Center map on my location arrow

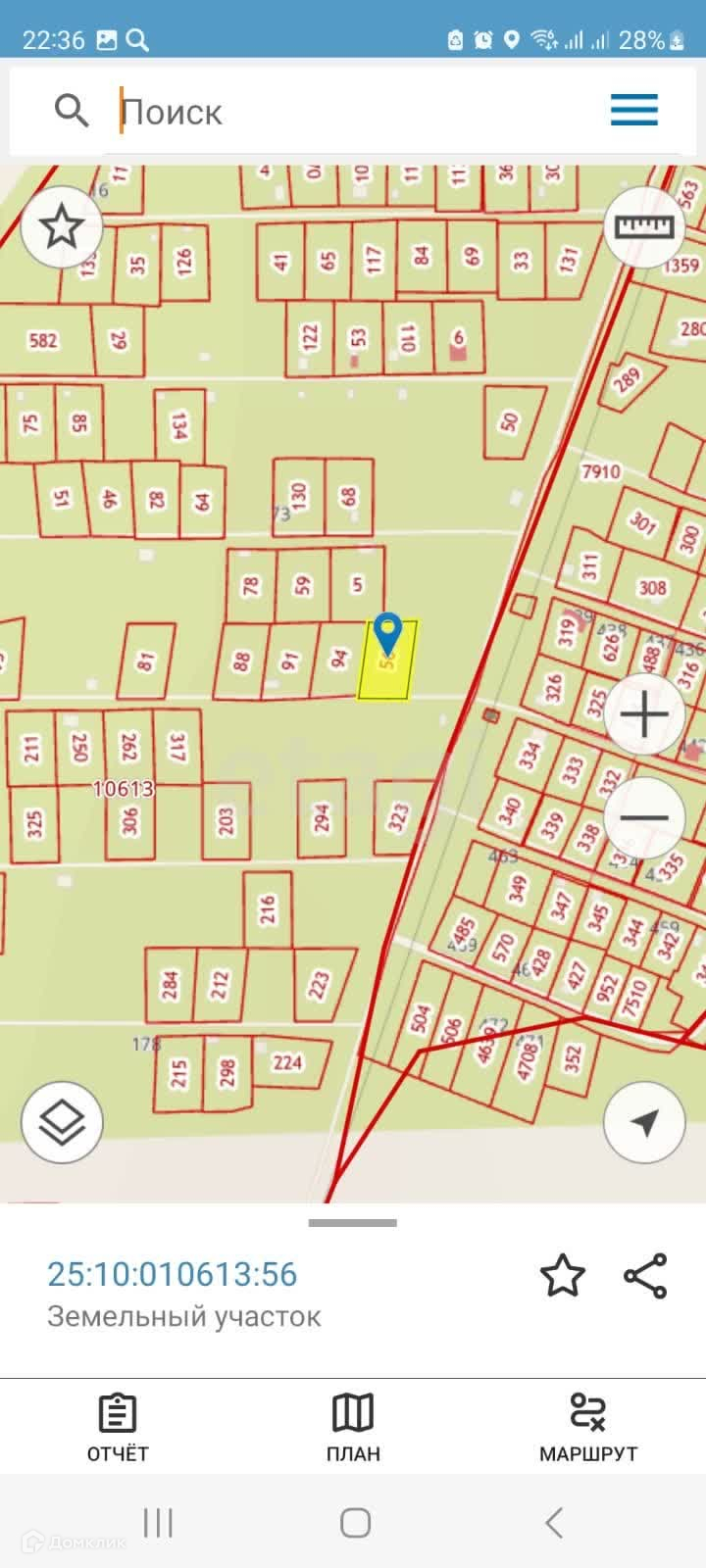(644, 1123)
